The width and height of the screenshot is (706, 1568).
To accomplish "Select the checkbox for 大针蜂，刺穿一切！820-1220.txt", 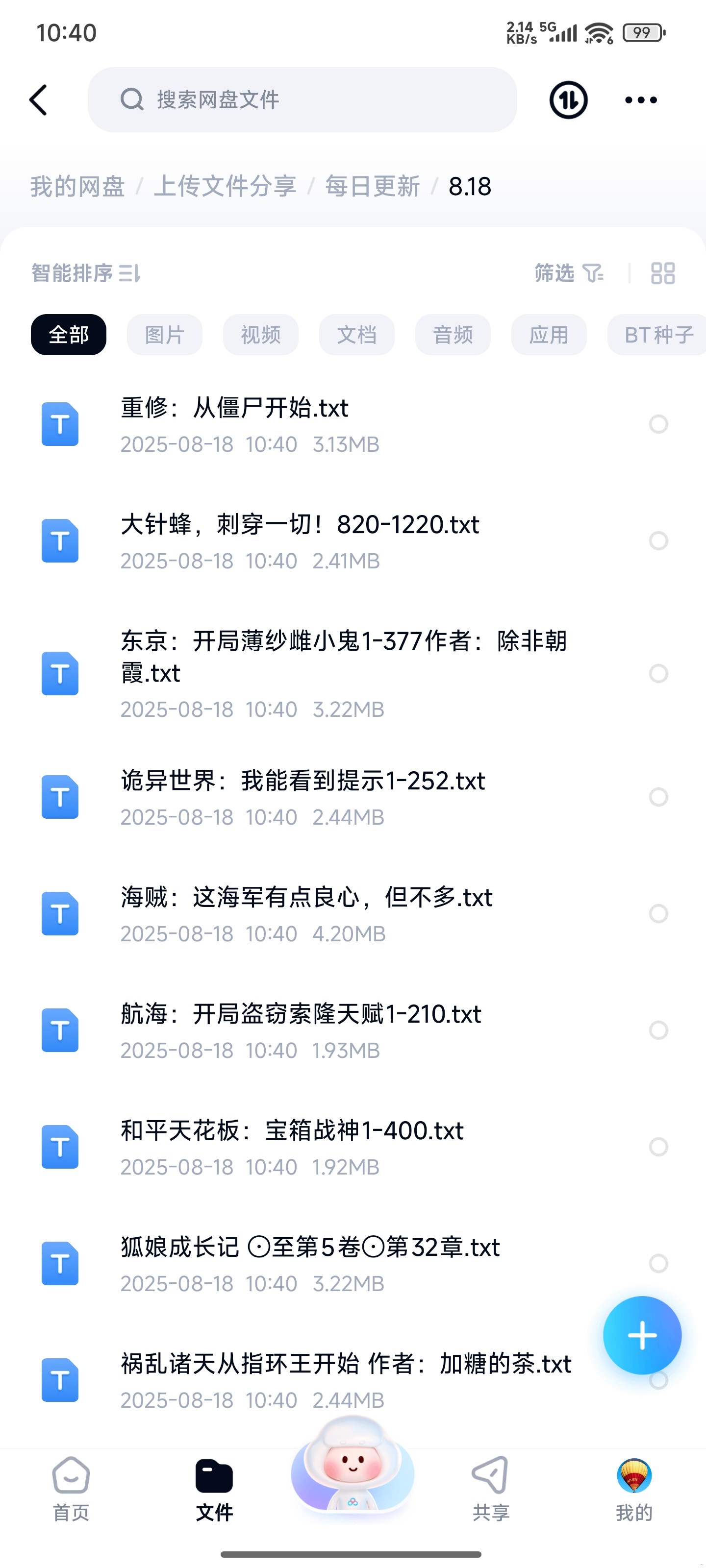I will (658, 540).
